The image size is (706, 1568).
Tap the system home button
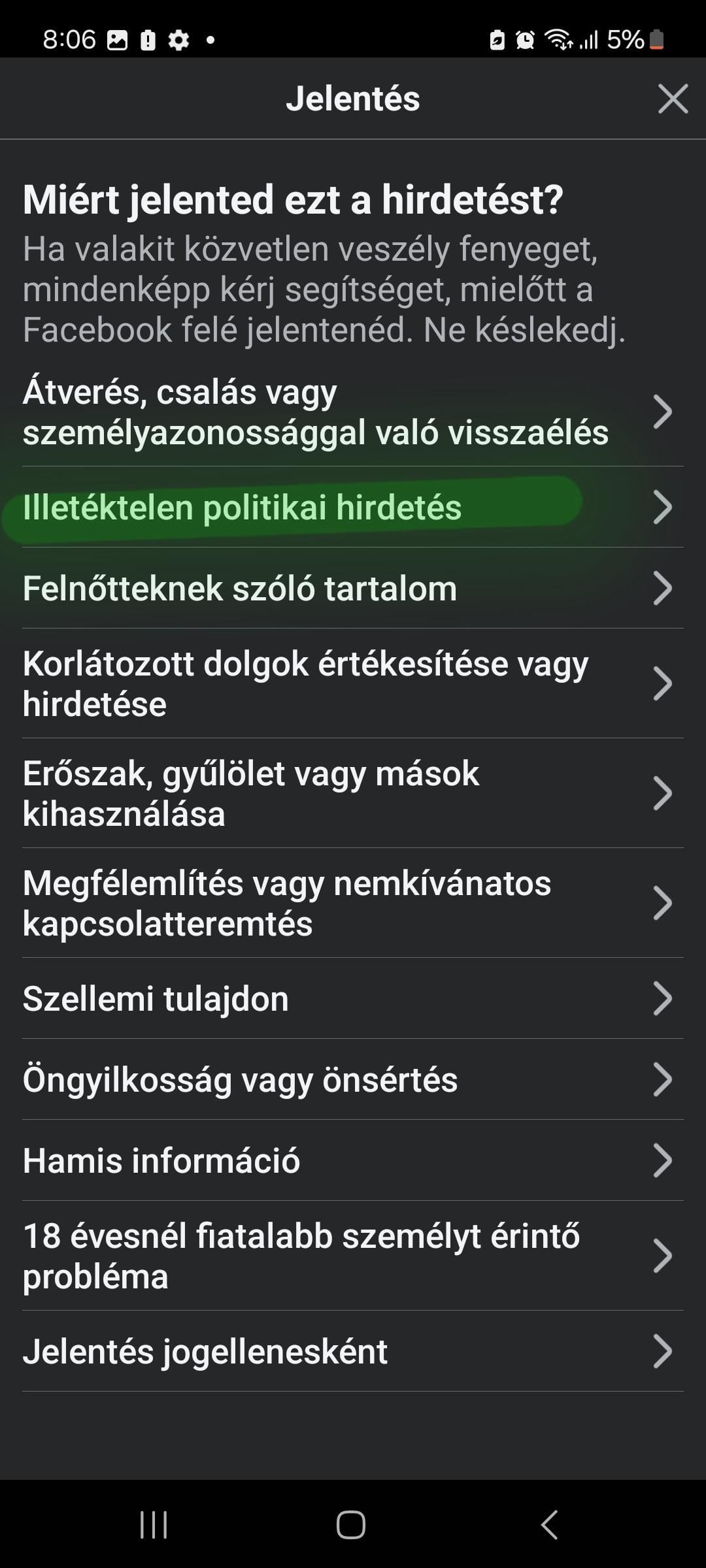[x=351, y=1525]
